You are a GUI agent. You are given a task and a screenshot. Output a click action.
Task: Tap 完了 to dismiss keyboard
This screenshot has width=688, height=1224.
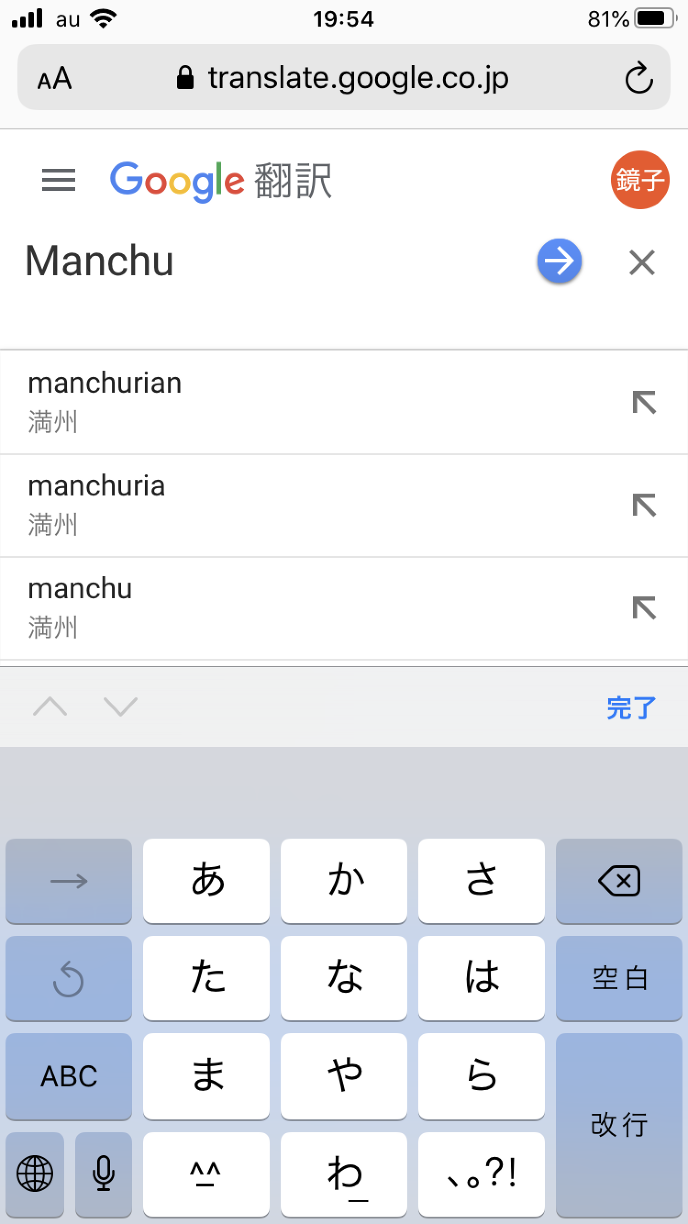point(631,708)
